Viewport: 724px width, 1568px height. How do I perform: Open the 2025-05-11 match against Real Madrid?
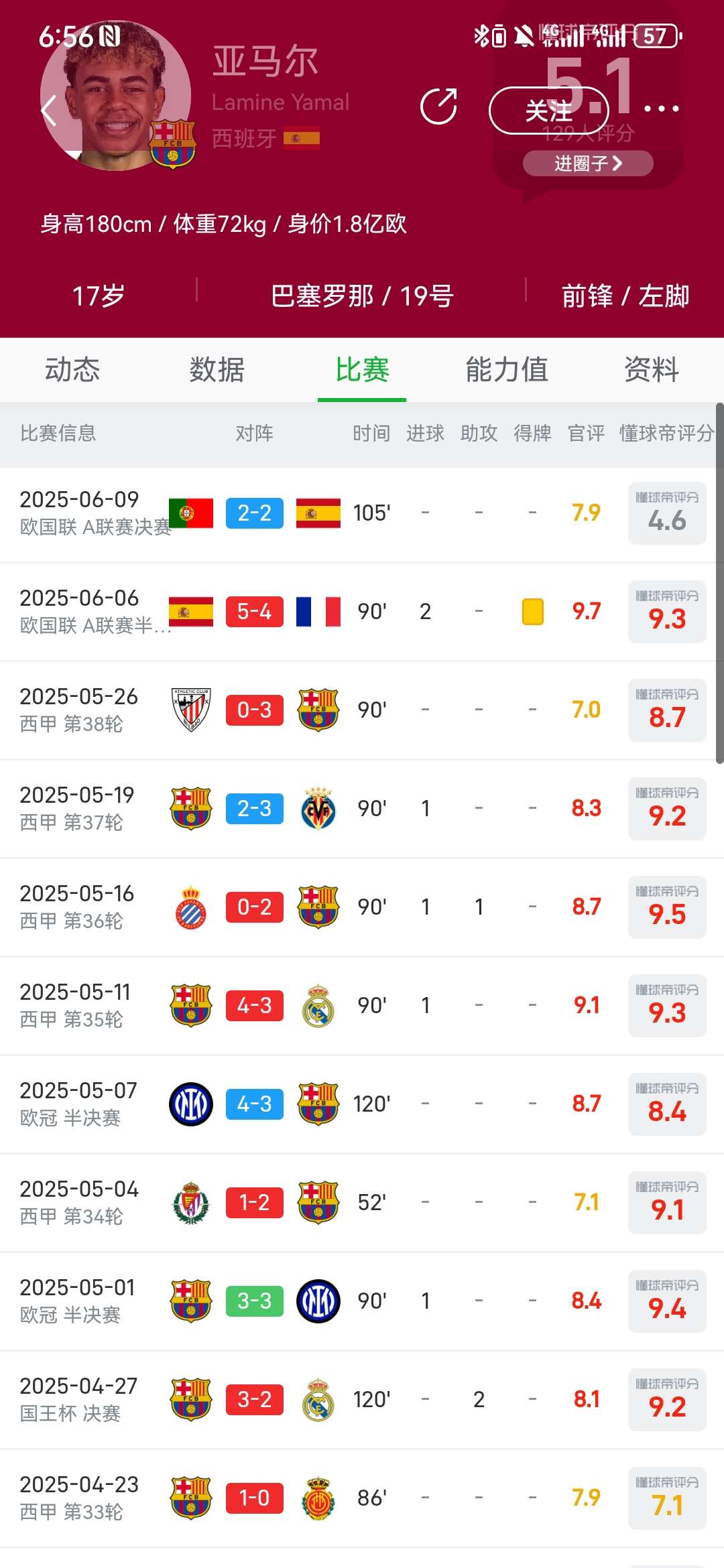click(362, 1006)
